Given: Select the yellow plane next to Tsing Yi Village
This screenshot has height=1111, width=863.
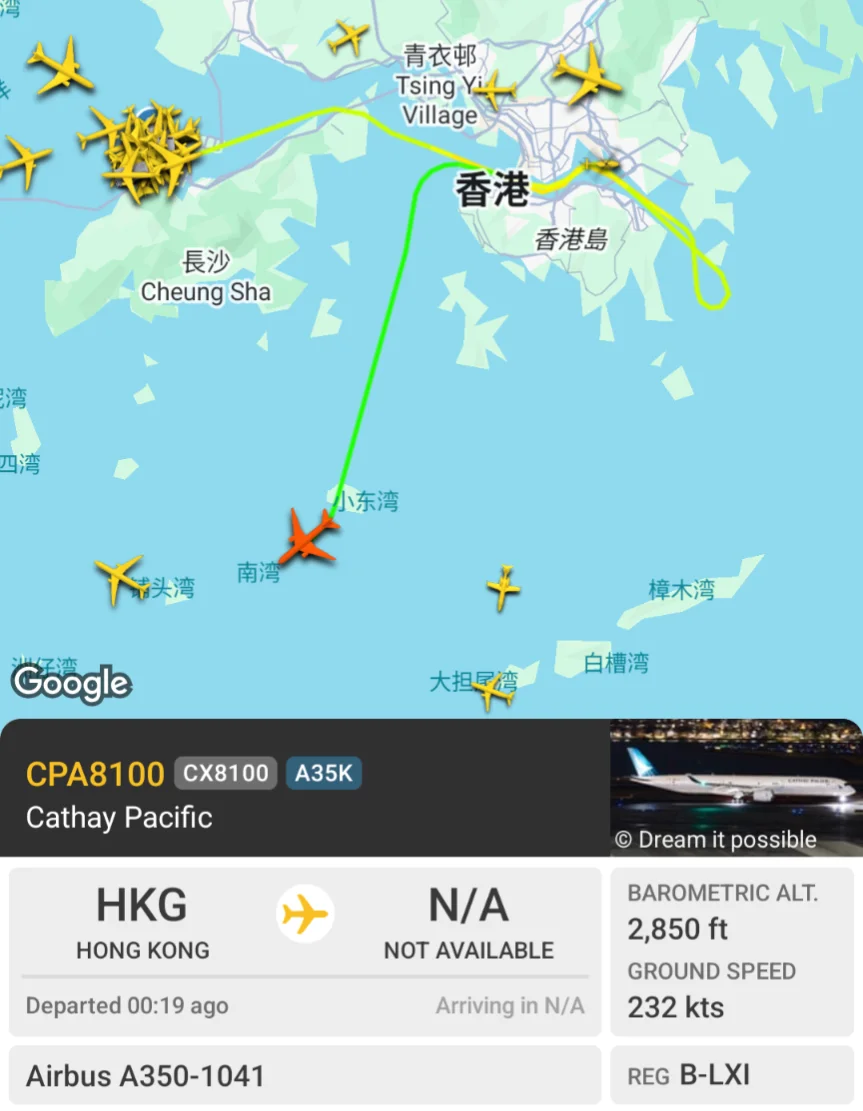Looking at the screenshot, I should click(x=494, y=91).
